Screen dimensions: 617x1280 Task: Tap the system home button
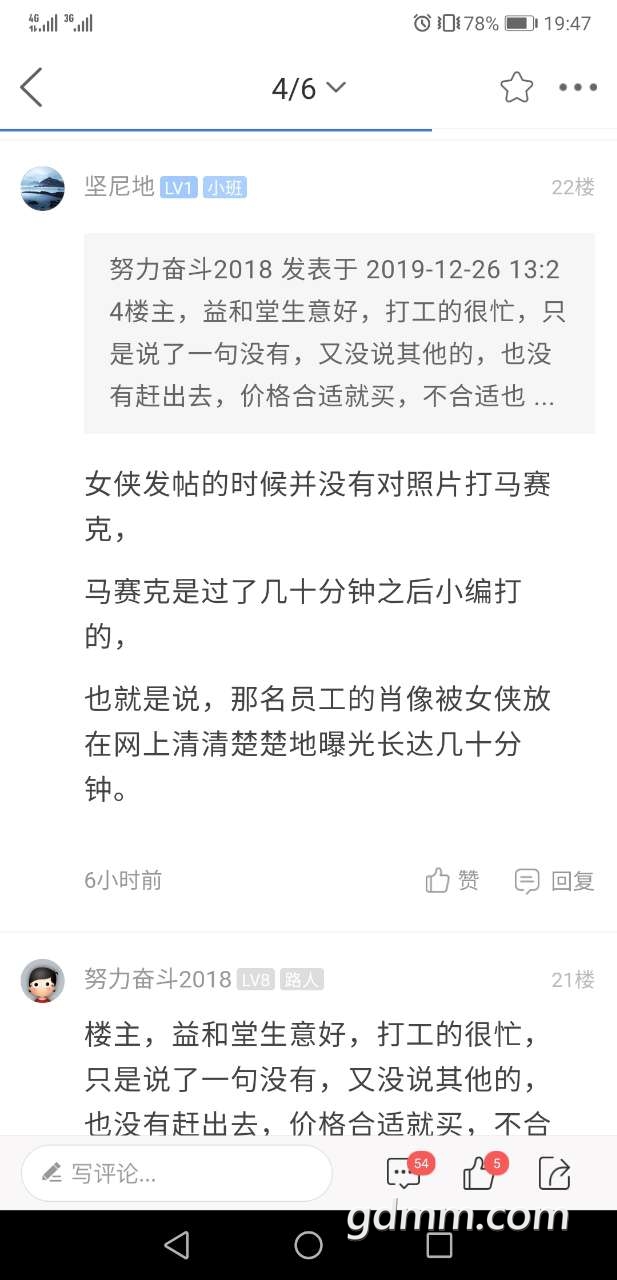point(308,1245)
